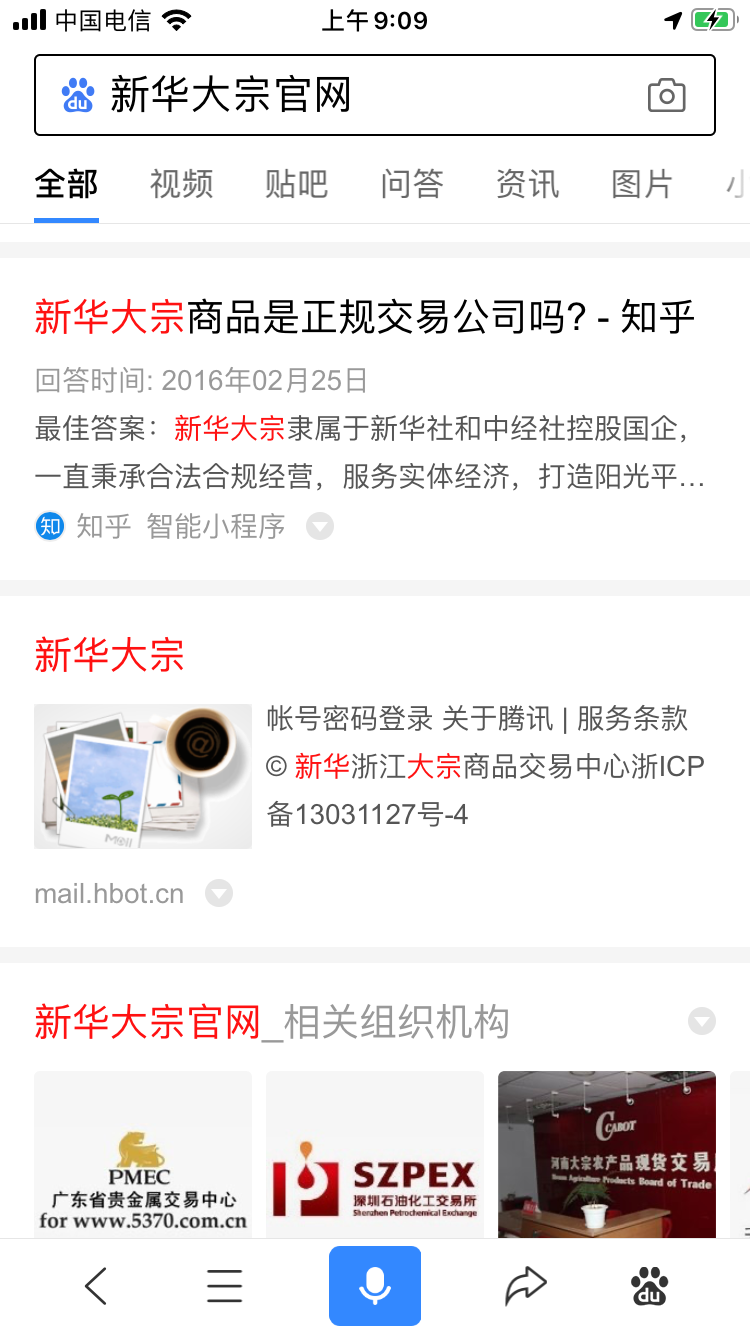Viewport: 750px width, 1334px height.
Task: Switch to the 视频 tab
Action: [x=181, y=184]
